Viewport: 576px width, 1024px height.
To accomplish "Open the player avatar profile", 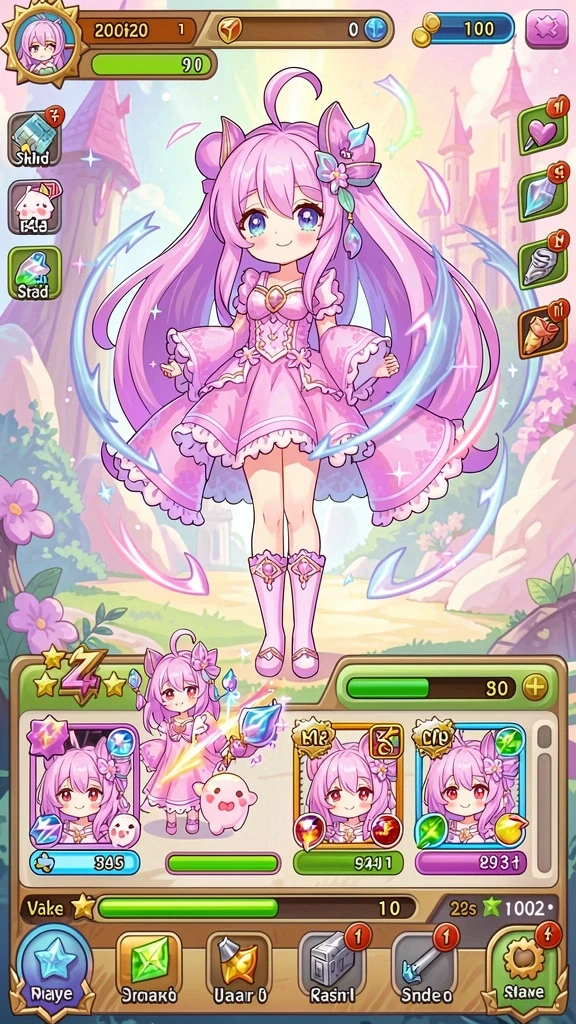I will (41, 42).
